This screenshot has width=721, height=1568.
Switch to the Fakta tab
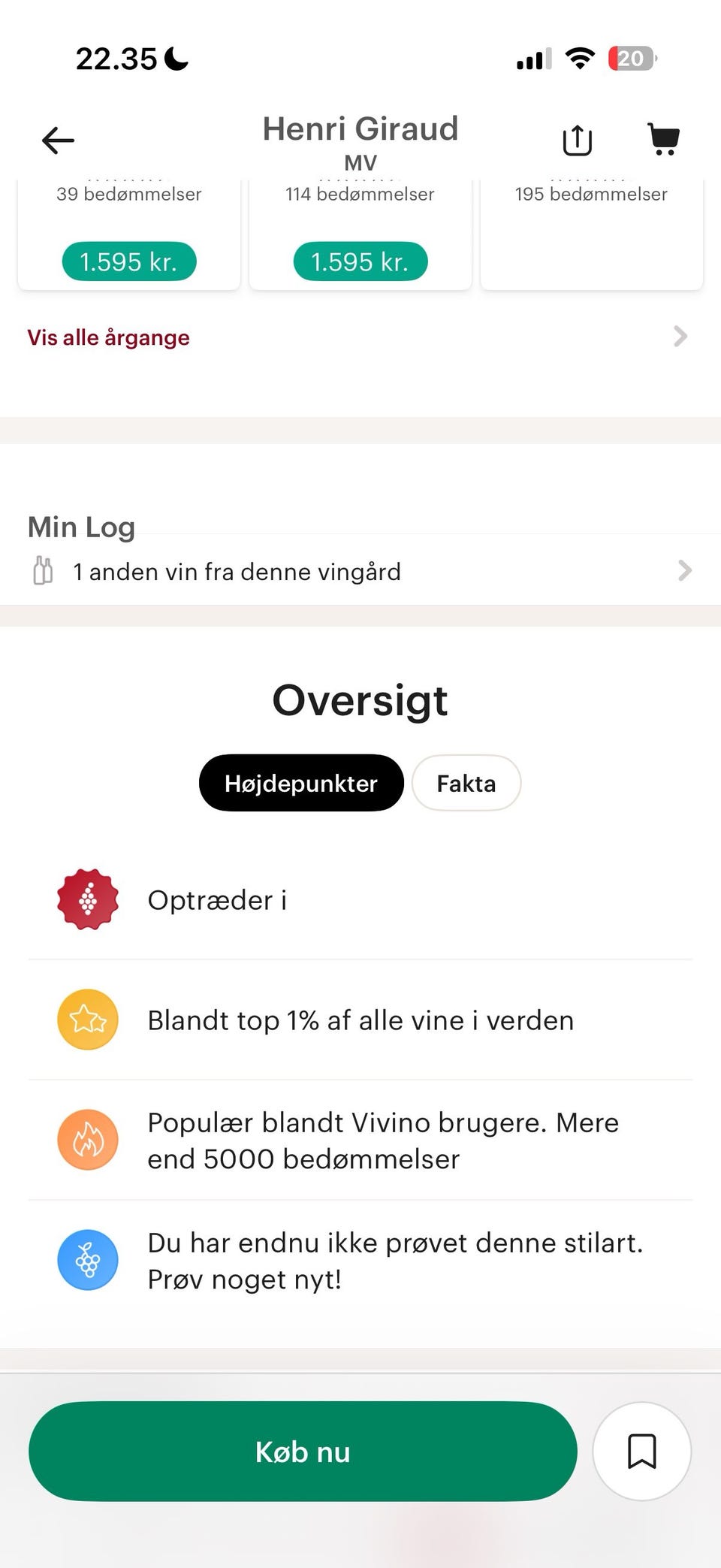click(466, 783)
